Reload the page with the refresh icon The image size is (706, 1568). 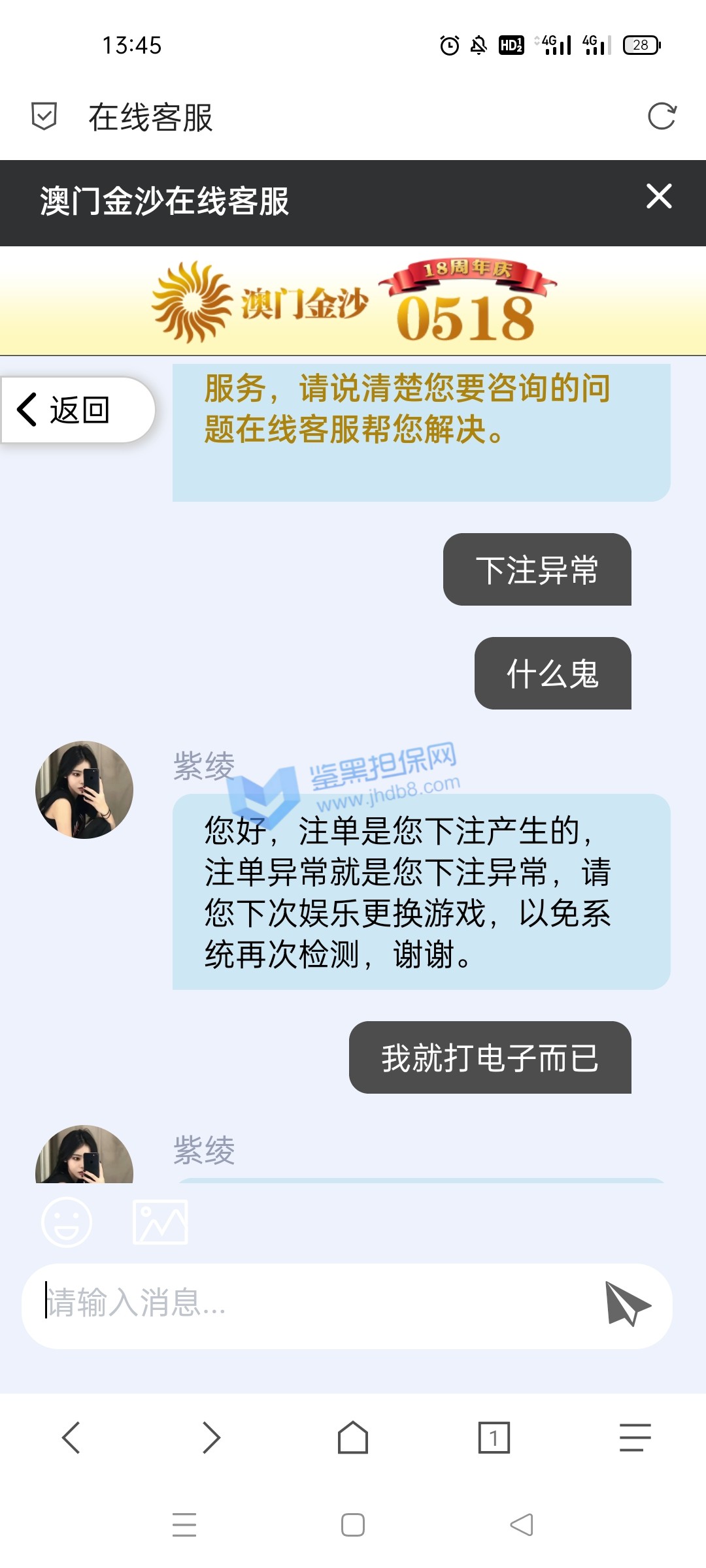click(662, 117)
